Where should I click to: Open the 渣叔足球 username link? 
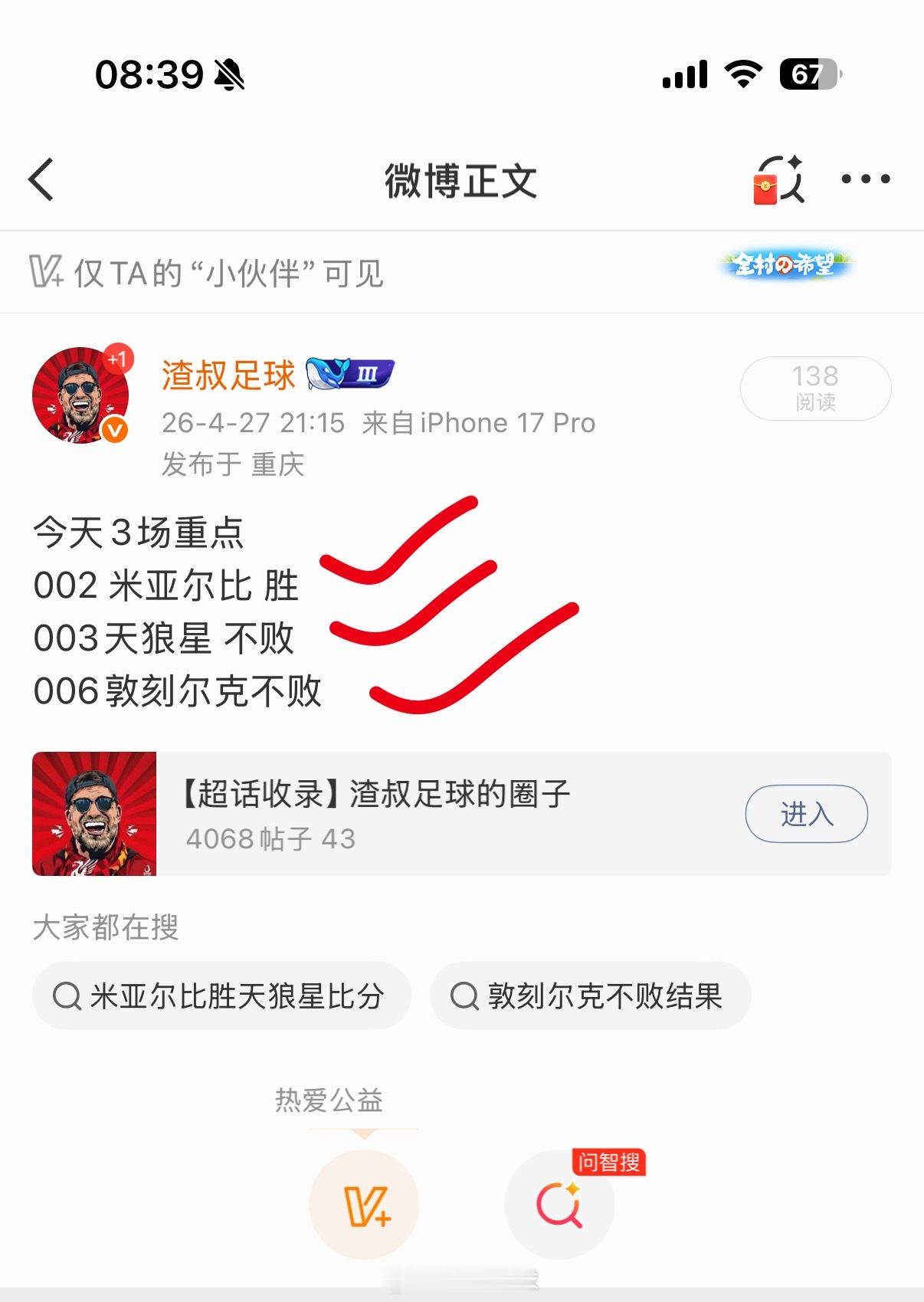[x=227, y=375]
